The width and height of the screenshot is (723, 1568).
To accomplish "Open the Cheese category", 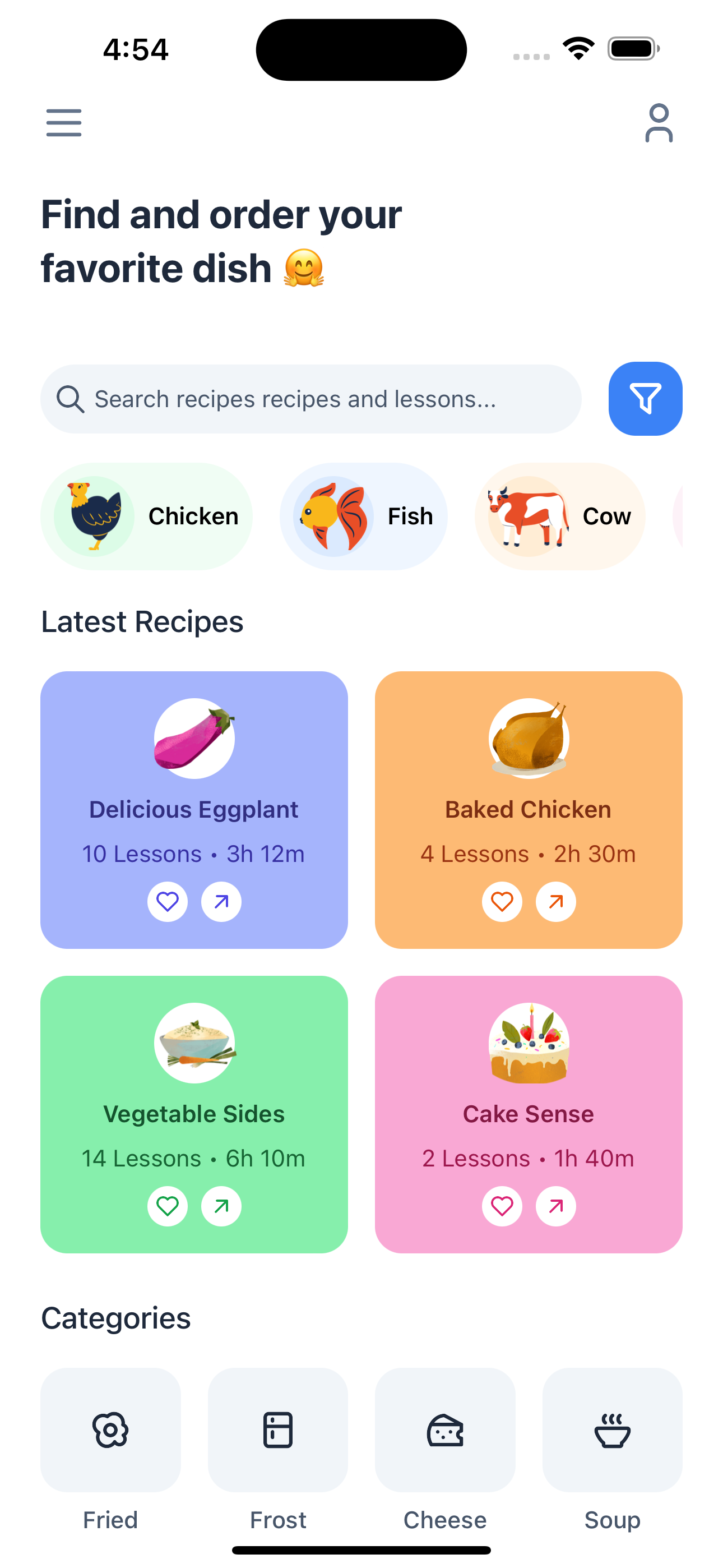I will coord(445,1430).
